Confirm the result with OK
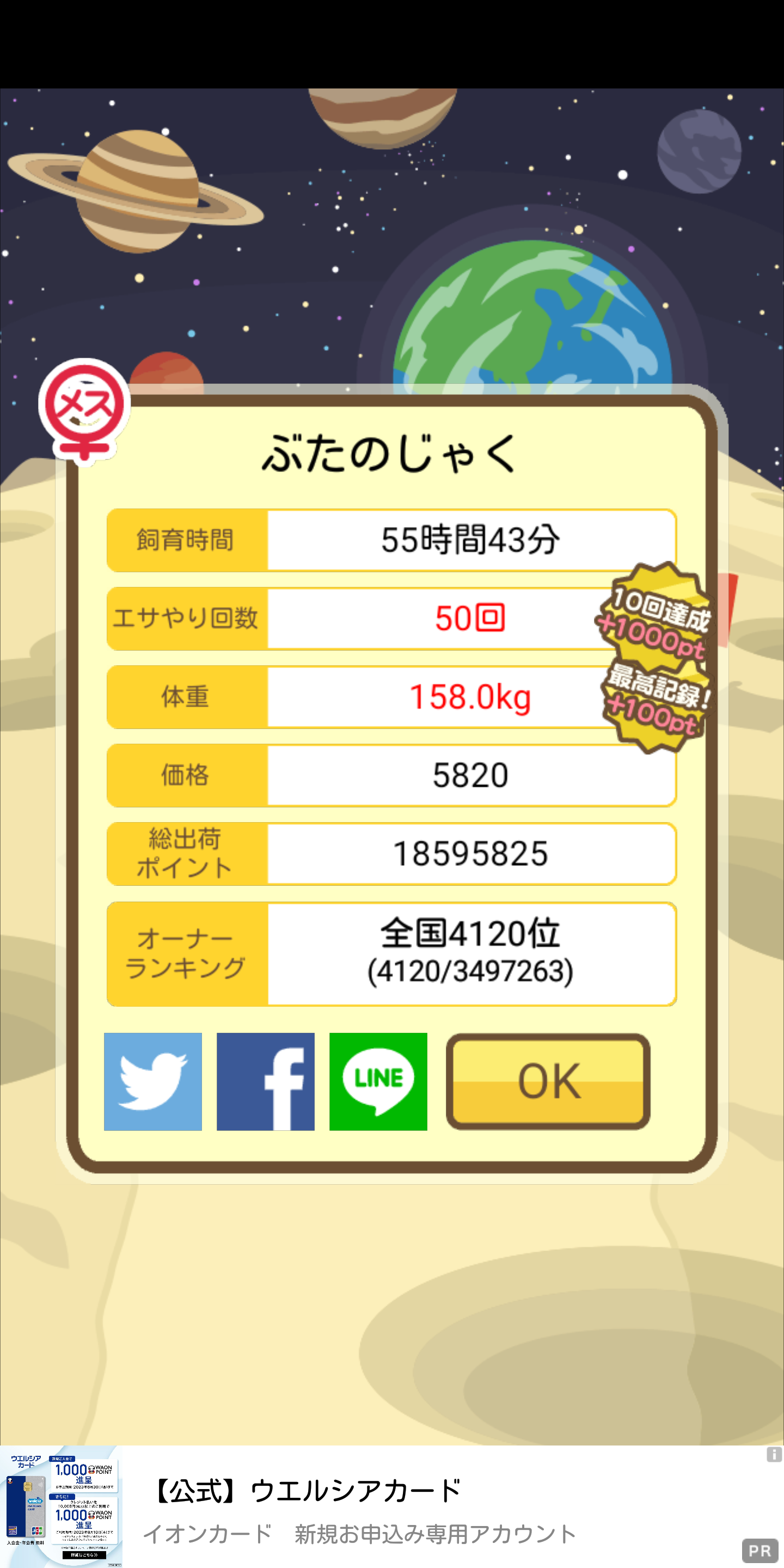This screenshot has width=784, height=1568. (548, 1082)
